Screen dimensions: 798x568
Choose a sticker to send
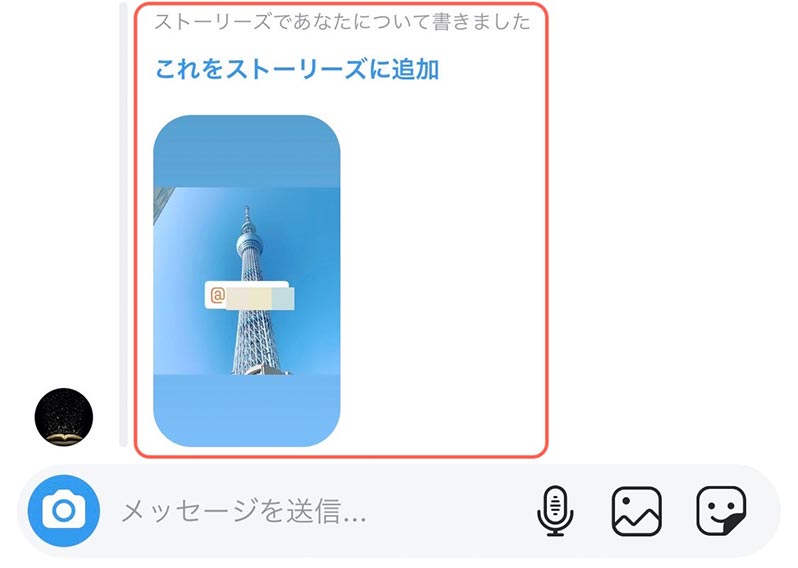(722, 512)
